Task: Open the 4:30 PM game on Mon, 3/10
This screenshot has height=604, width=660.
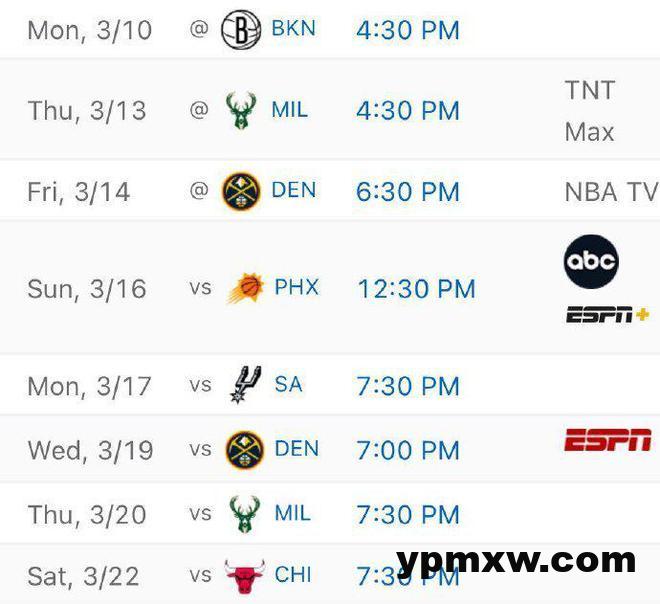Action: (x=407, y=30)
